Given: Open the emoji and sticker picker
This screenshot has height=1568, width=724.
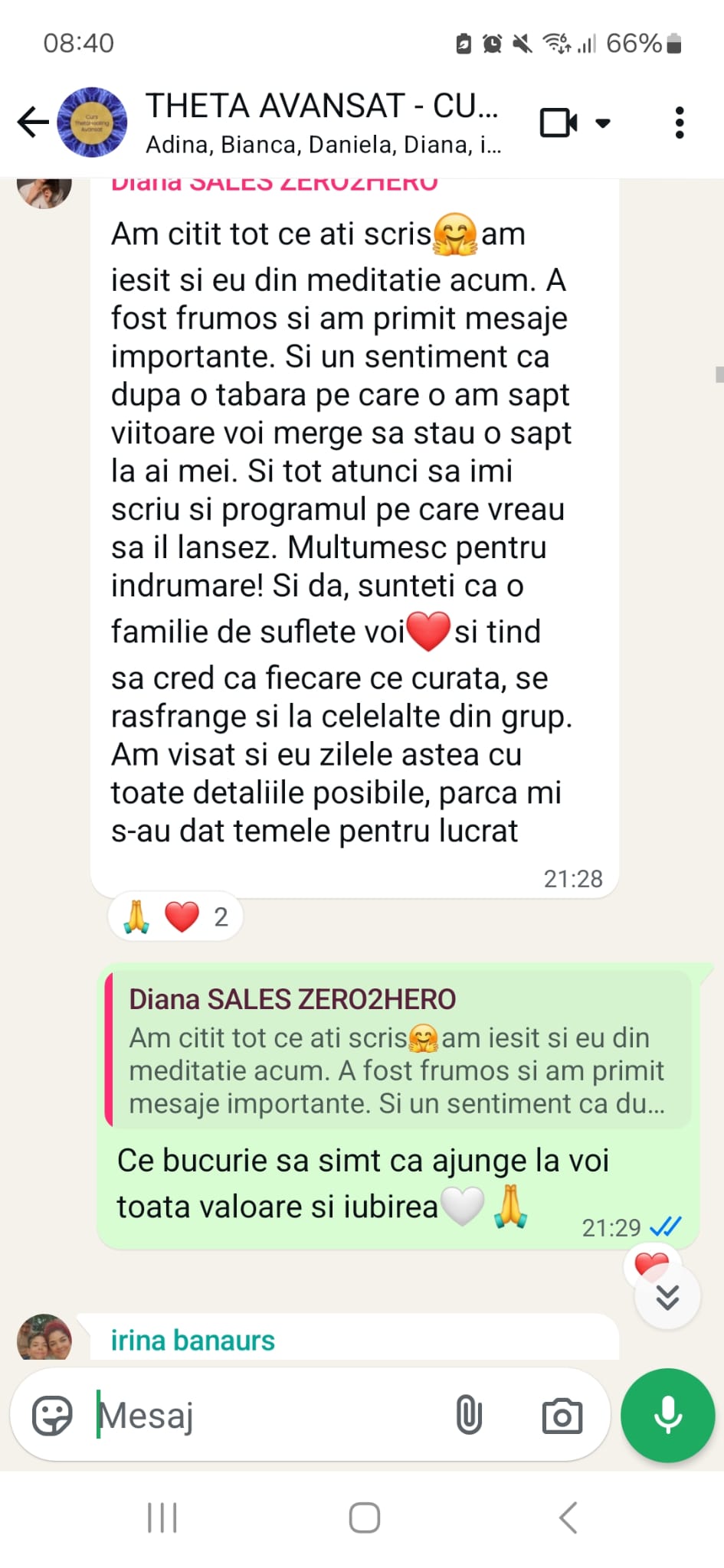Looking at the screenshot, I should [52, 1415].
